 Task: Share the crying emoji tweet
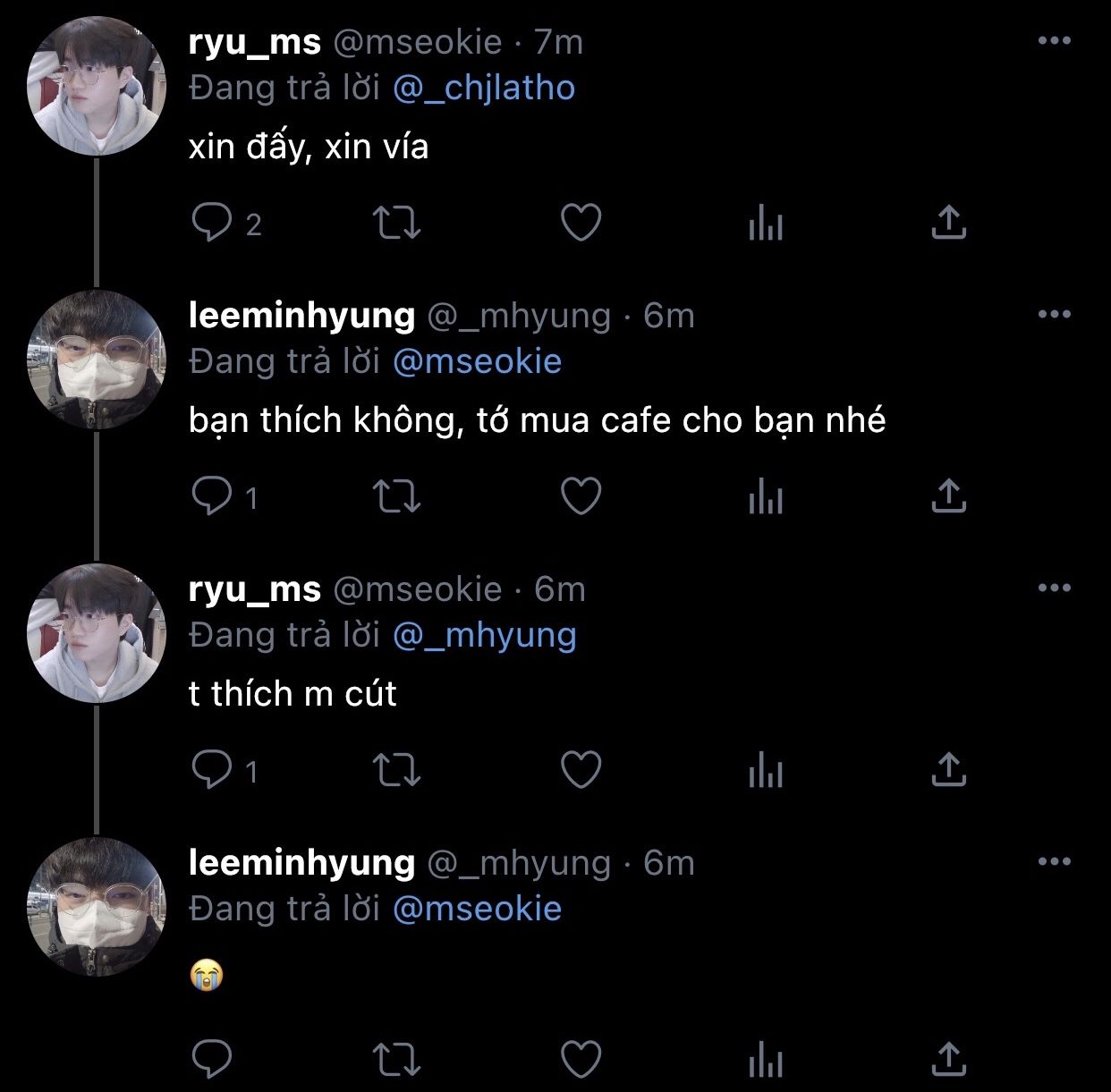(949, 1061)
